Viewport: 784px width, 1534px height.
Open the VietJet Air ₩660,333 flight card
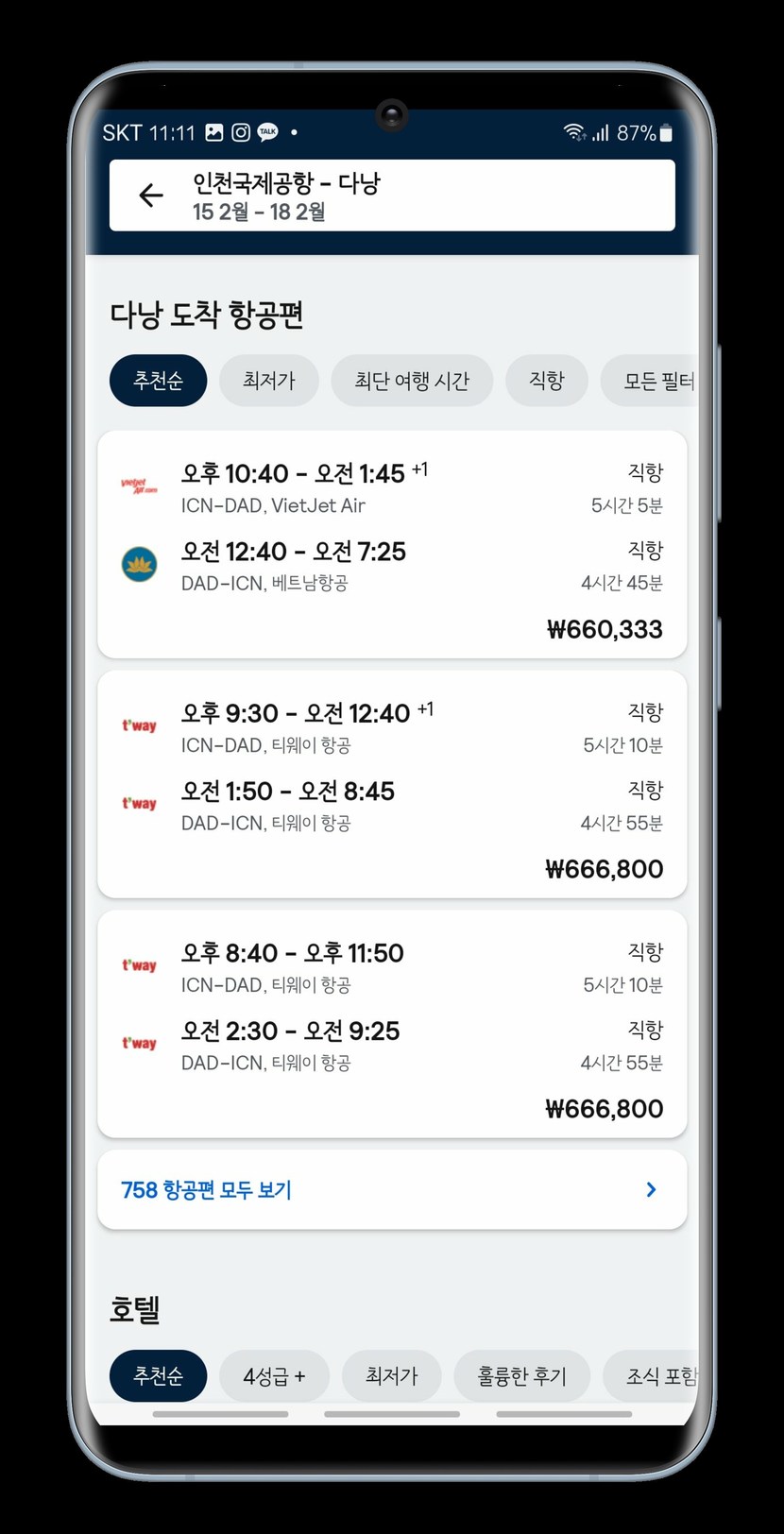click(x=392, y=545)
